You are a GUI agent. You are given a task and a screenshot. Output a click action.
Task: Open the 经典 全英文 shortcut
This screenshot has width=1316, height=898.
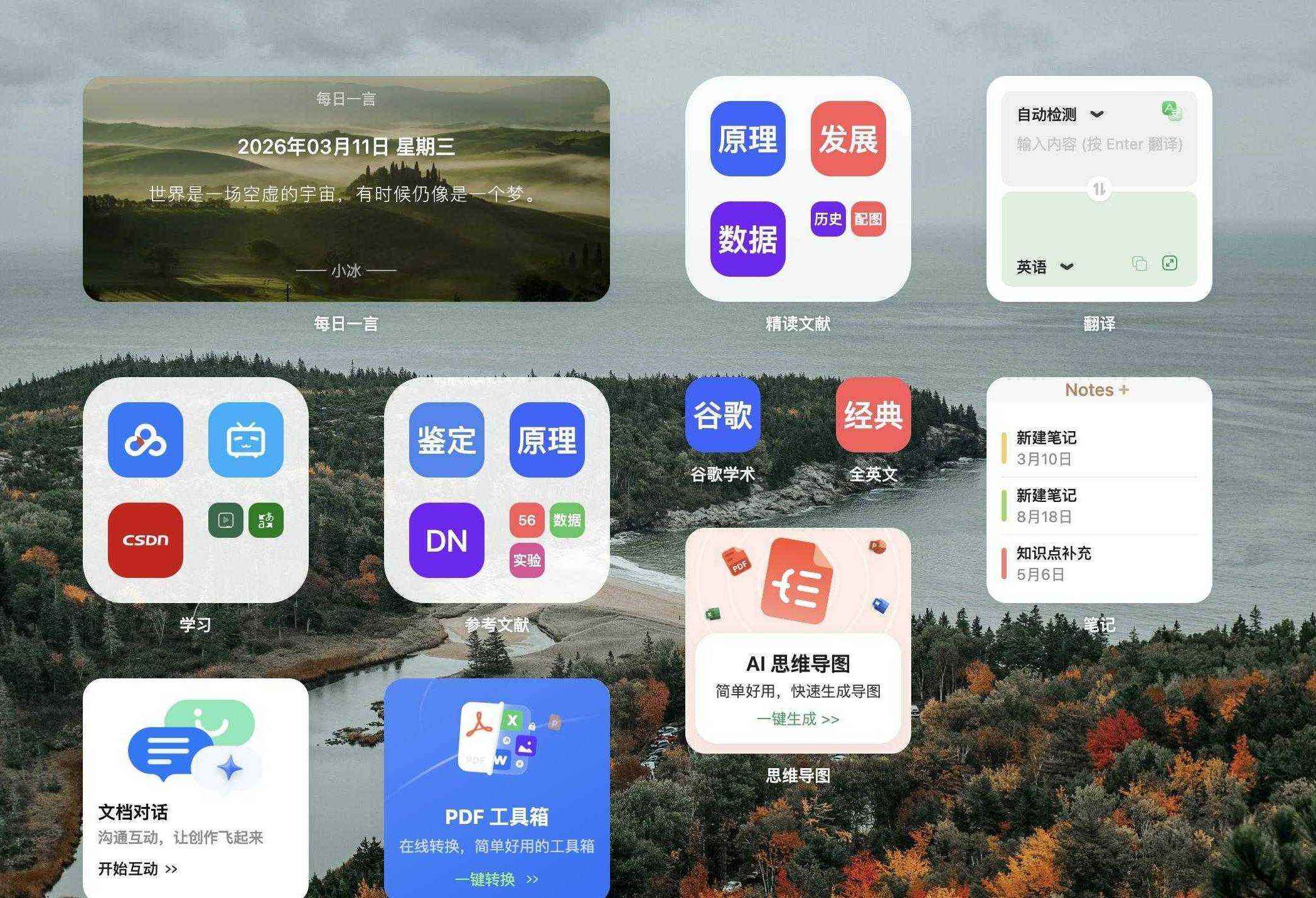[x=873, y=415]
